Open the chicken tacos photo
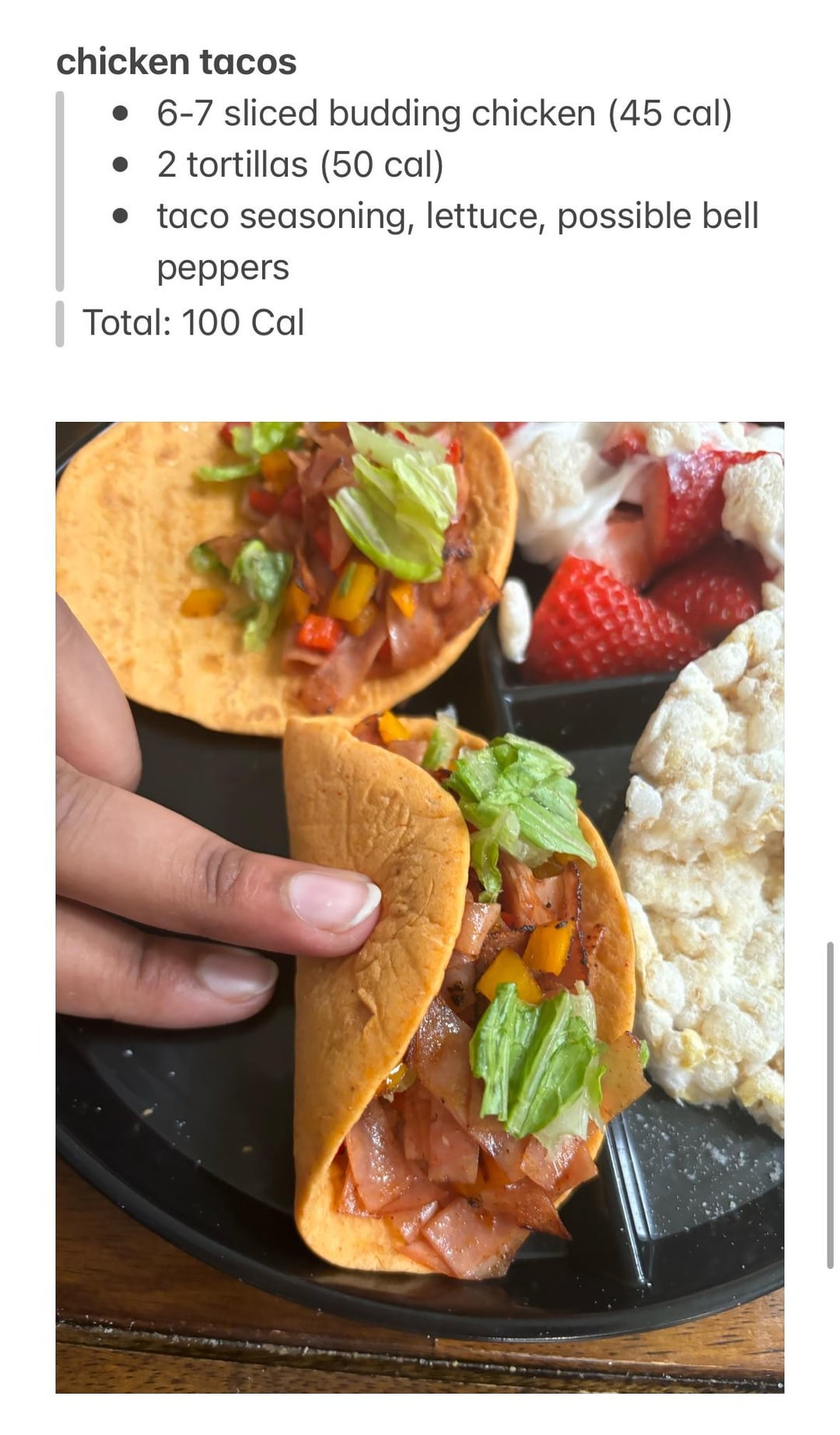840x1435 pixels. click(x=419, y=907)
